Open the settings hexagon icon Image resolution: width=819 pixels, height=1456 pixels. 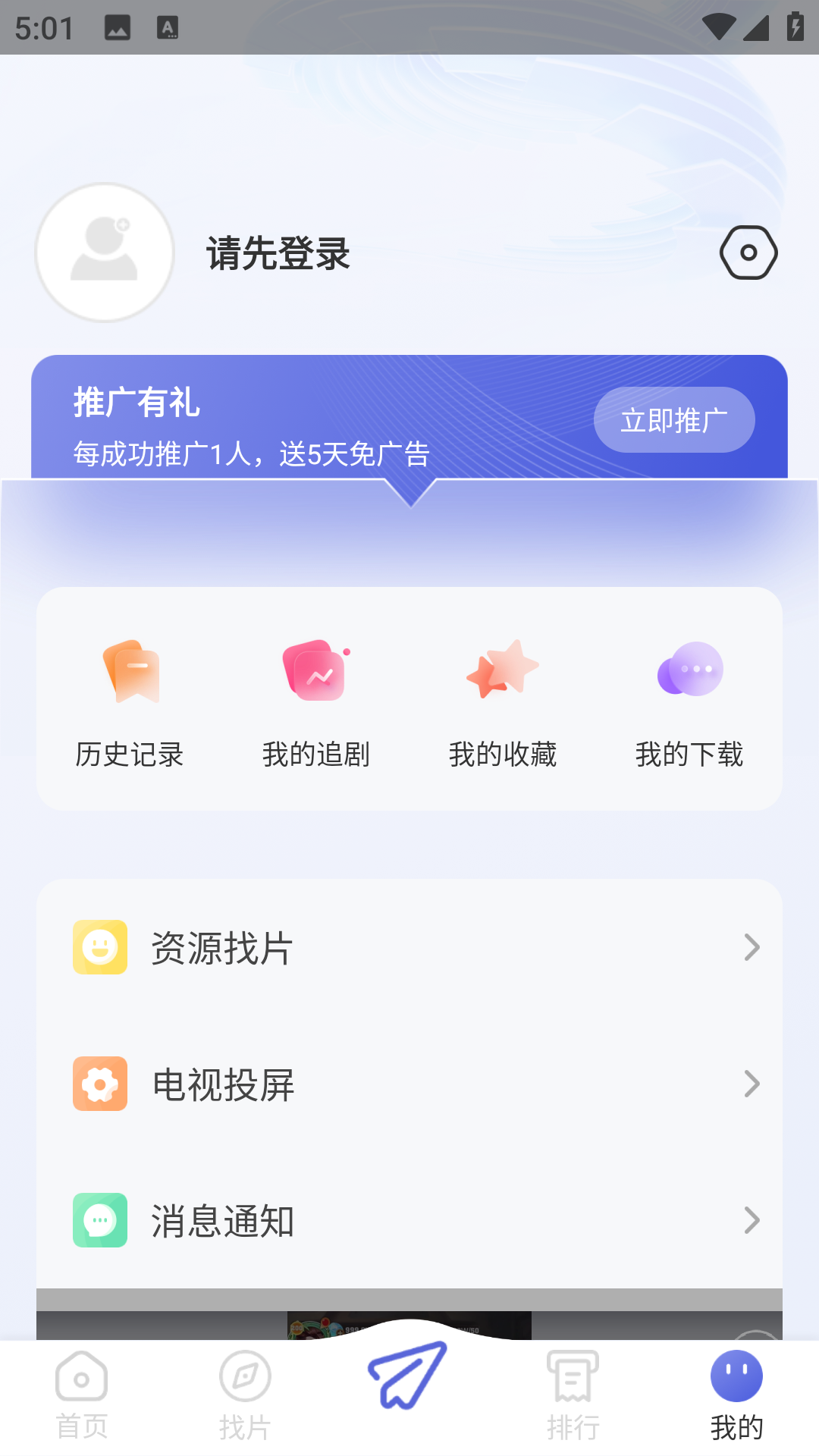748,253
